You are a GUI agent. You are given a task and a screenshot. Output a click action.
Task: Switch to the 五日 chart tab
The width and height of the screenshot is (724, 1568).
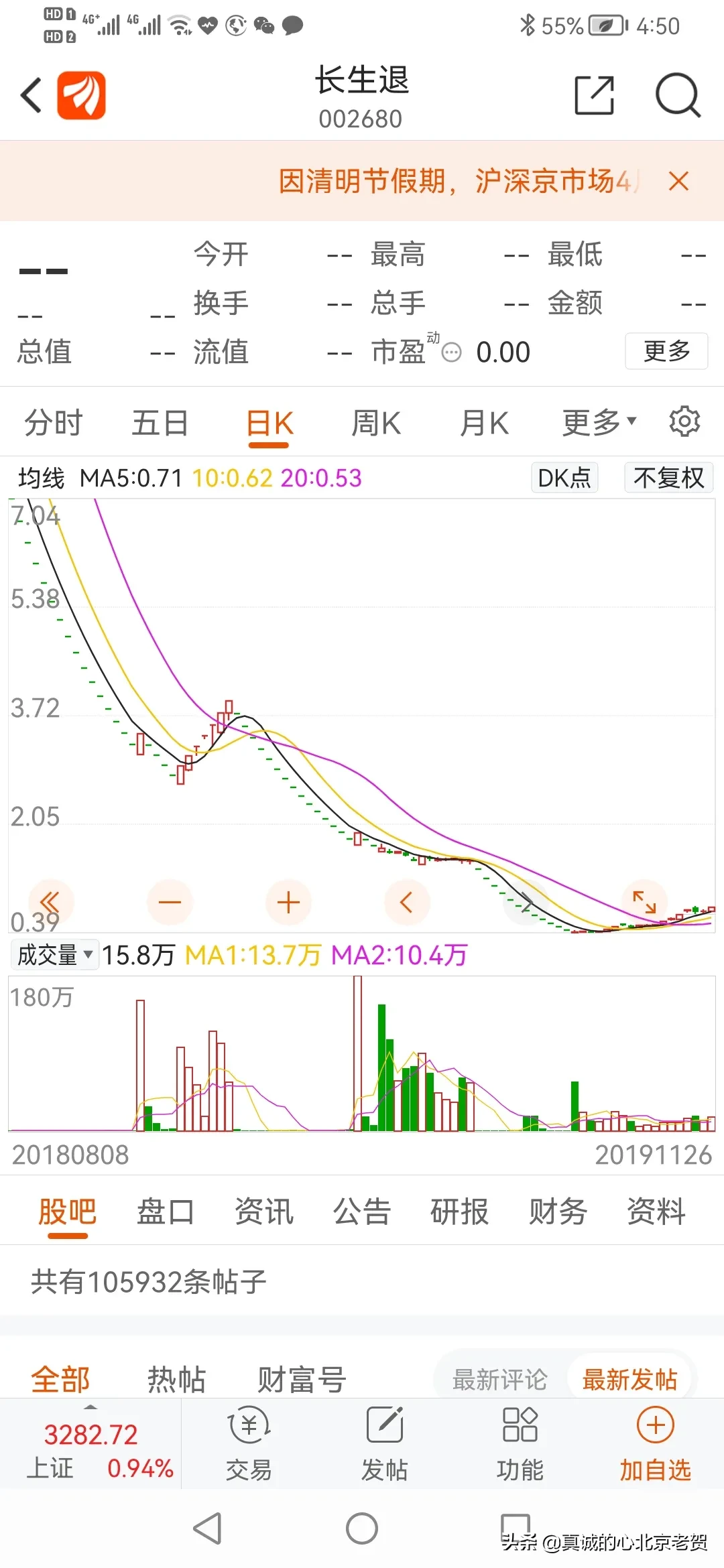[160, 423]
